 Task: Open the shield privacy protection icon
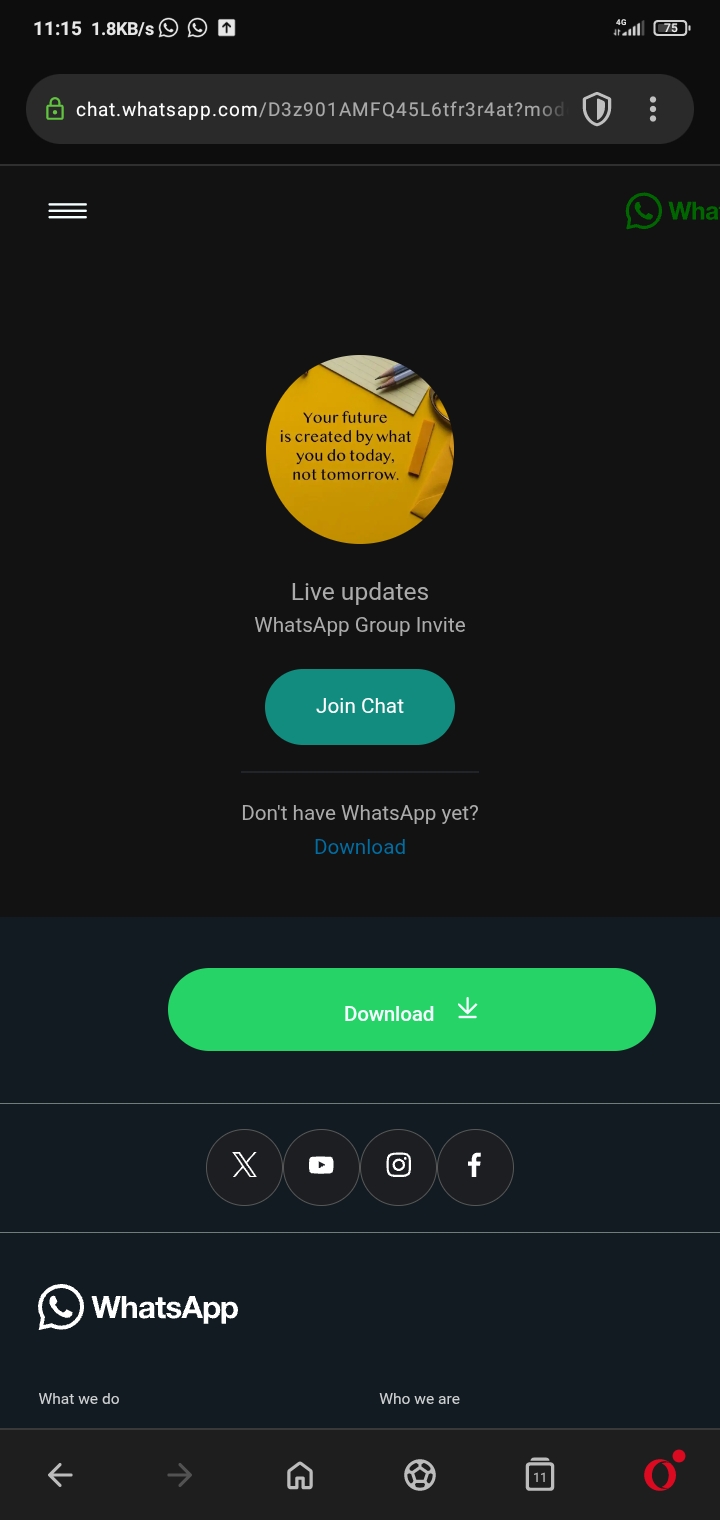click(x=597, y=110)
